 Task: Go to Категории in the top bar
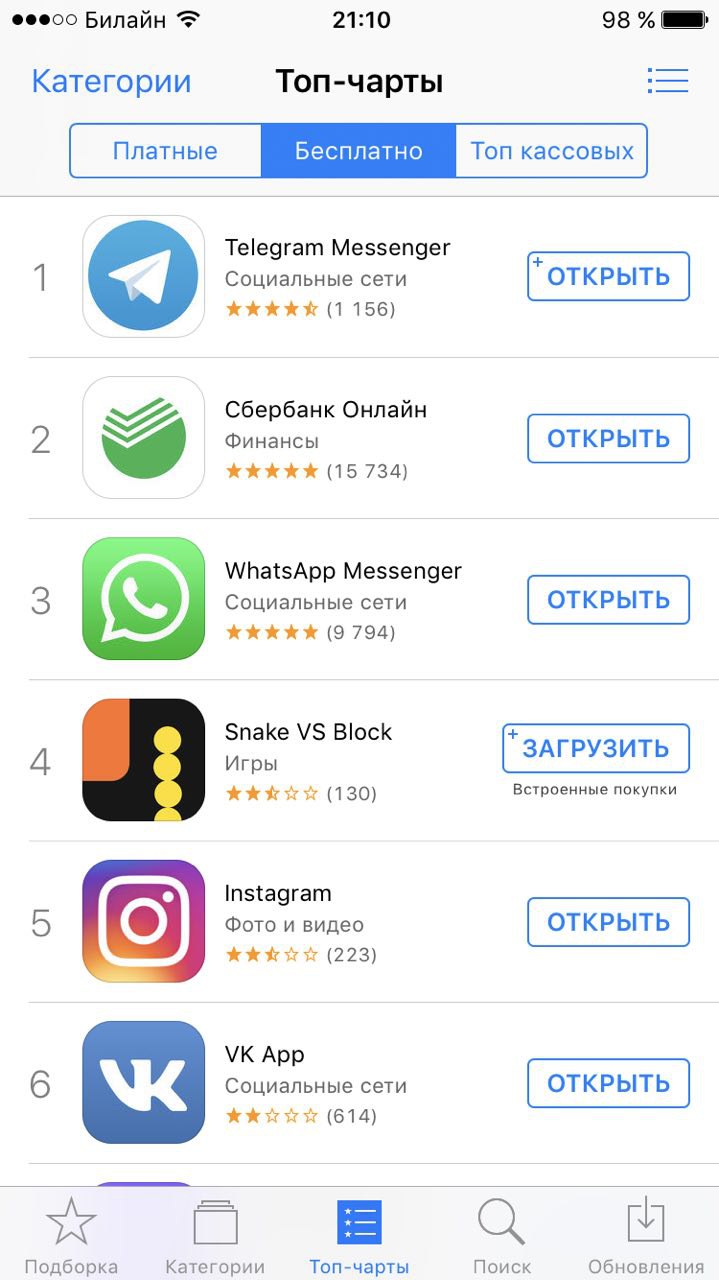(111, 82)
